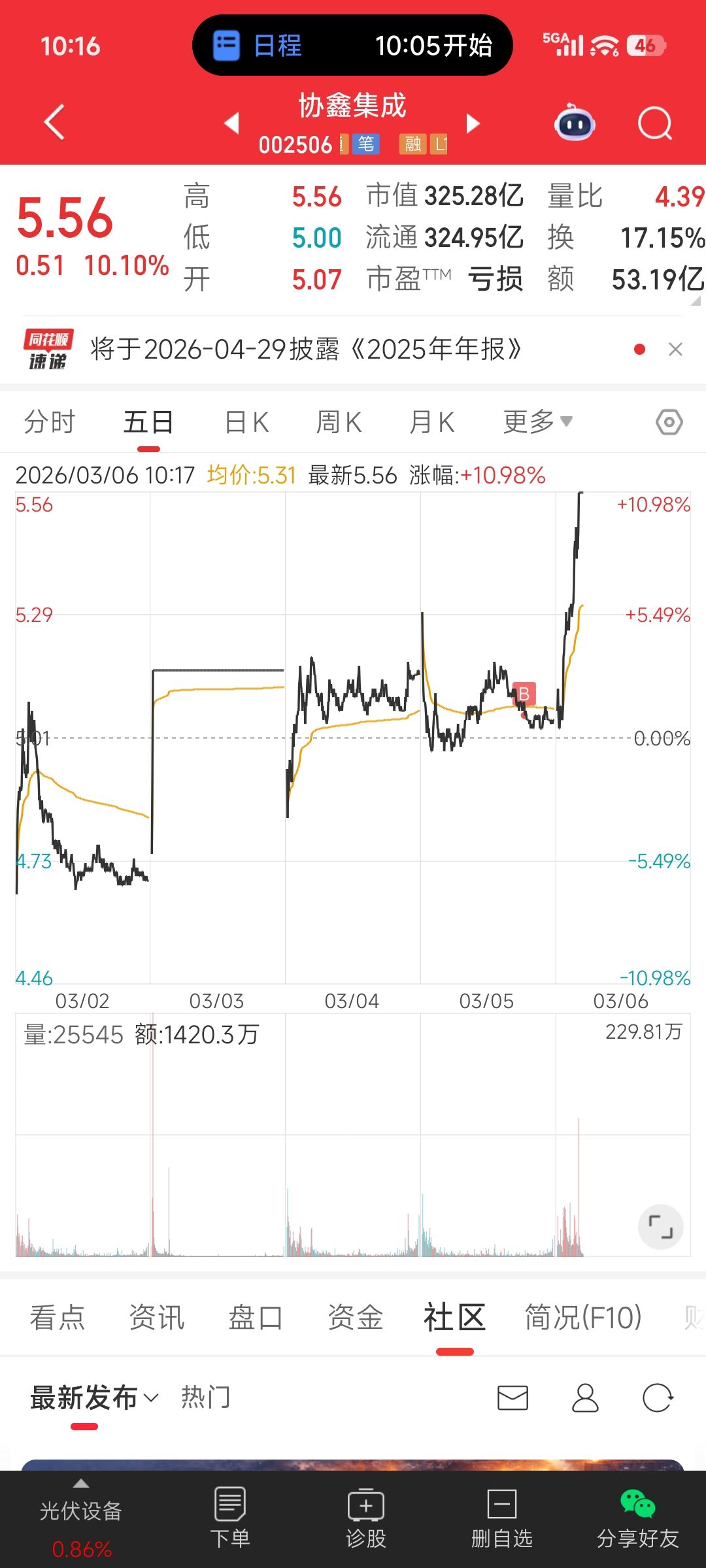Open the AI robot assistant

[x=575, y=123]
